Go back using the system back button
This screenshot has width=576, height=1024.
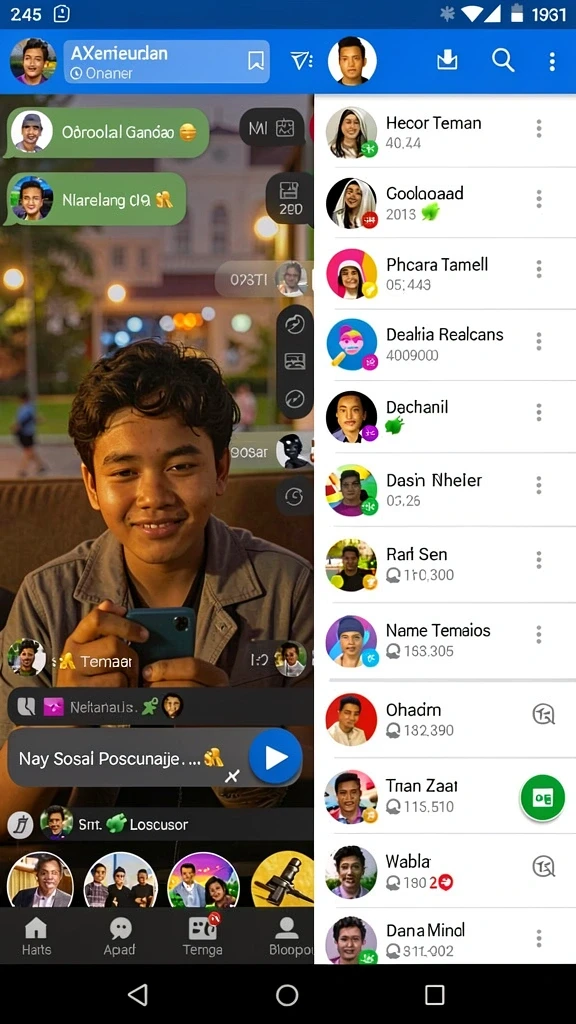(x=138, y=995)
